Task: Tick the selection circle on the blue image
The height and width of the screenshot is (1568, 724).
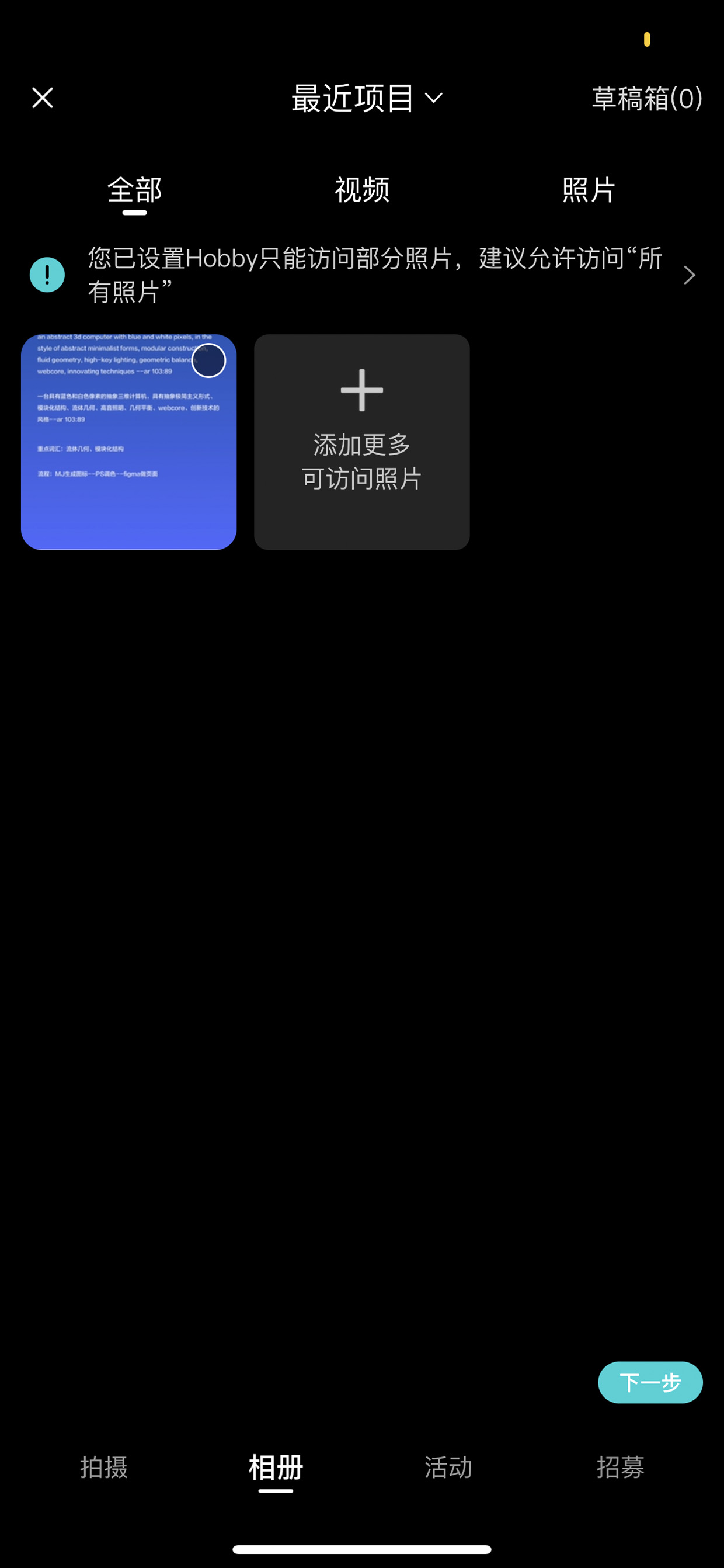Action: coord(208,360)
